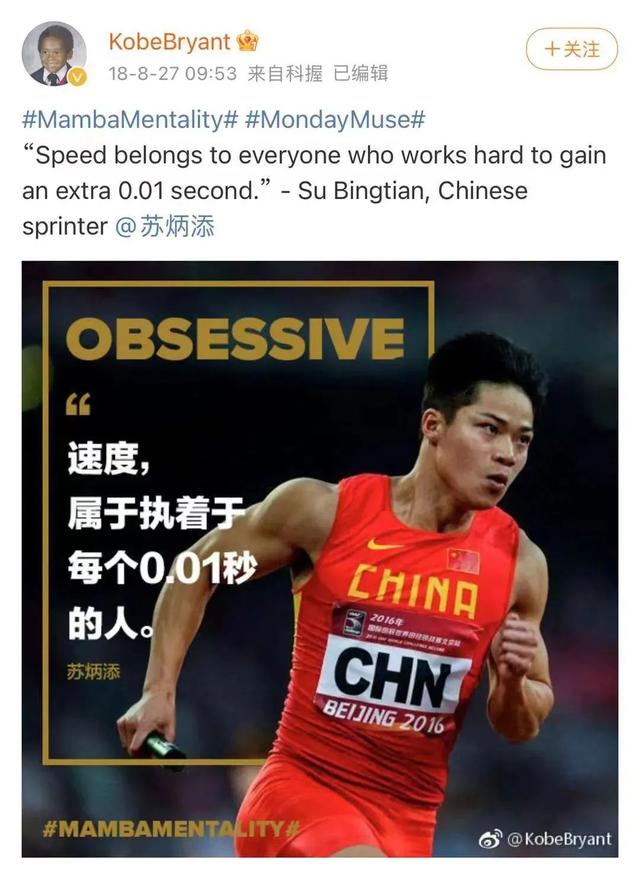Follow KobeBryant with the +关注 button
This screenshot has width=640, height=871.
pyautogui.click(x=572, y=48)
